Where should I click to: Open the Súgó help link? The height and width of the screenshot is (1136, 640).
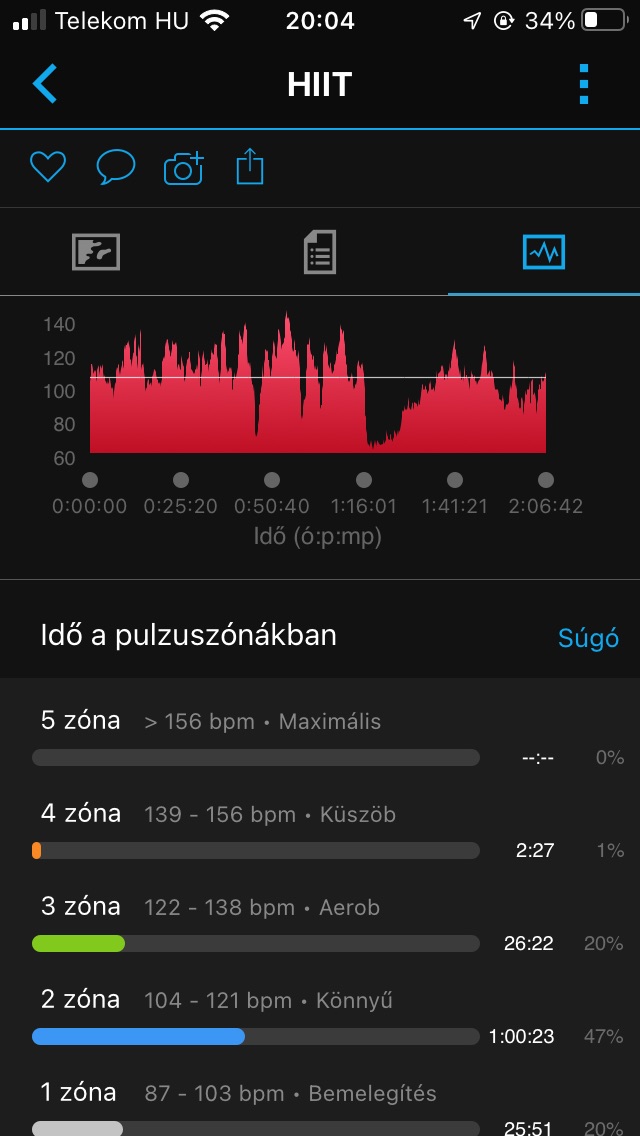[x=587, y=638]
